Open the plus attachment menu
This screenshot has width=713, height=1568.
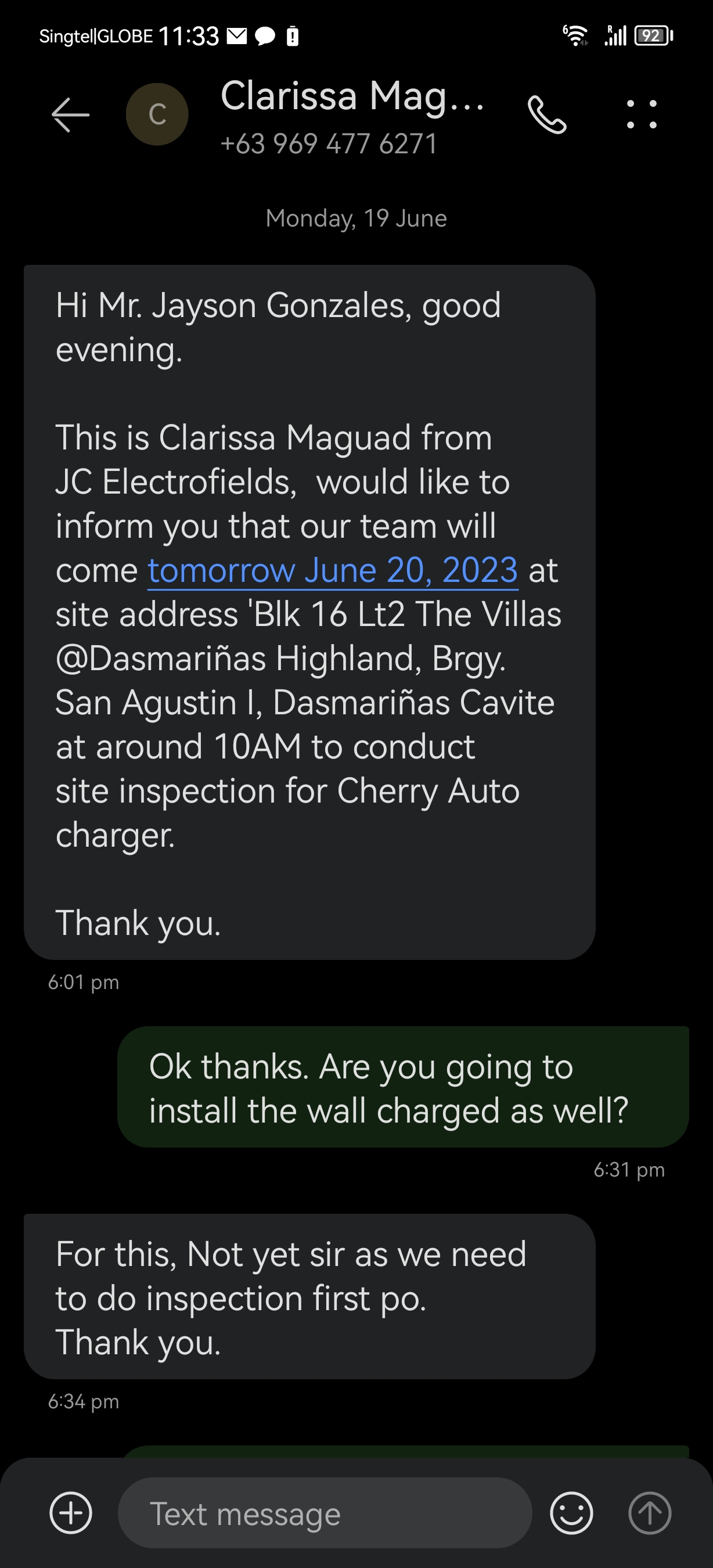(71, 1513)
